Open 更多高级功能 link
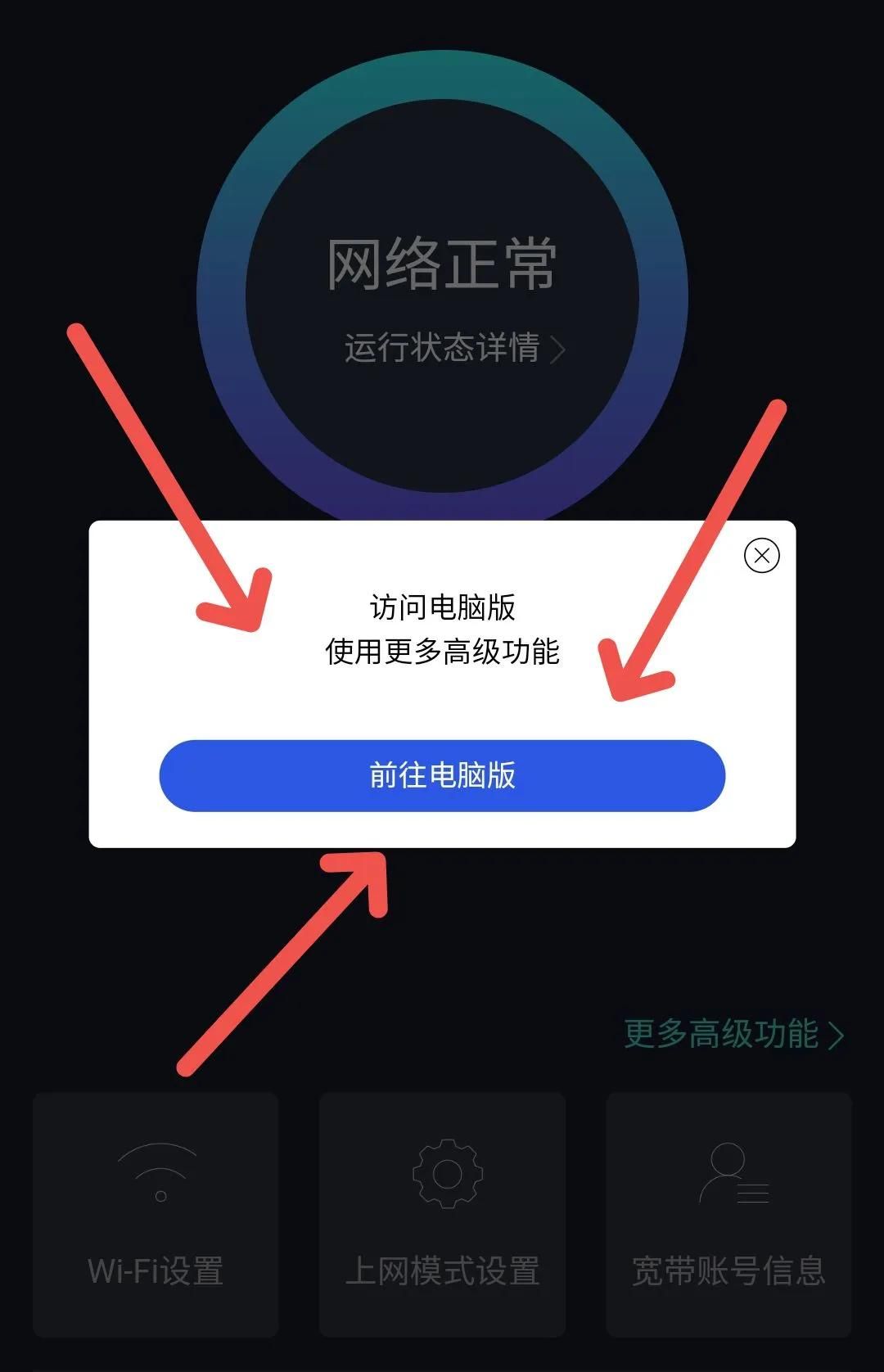Image resolution: width=884 pixels, height=1372 pixels. coord(732,1034)
